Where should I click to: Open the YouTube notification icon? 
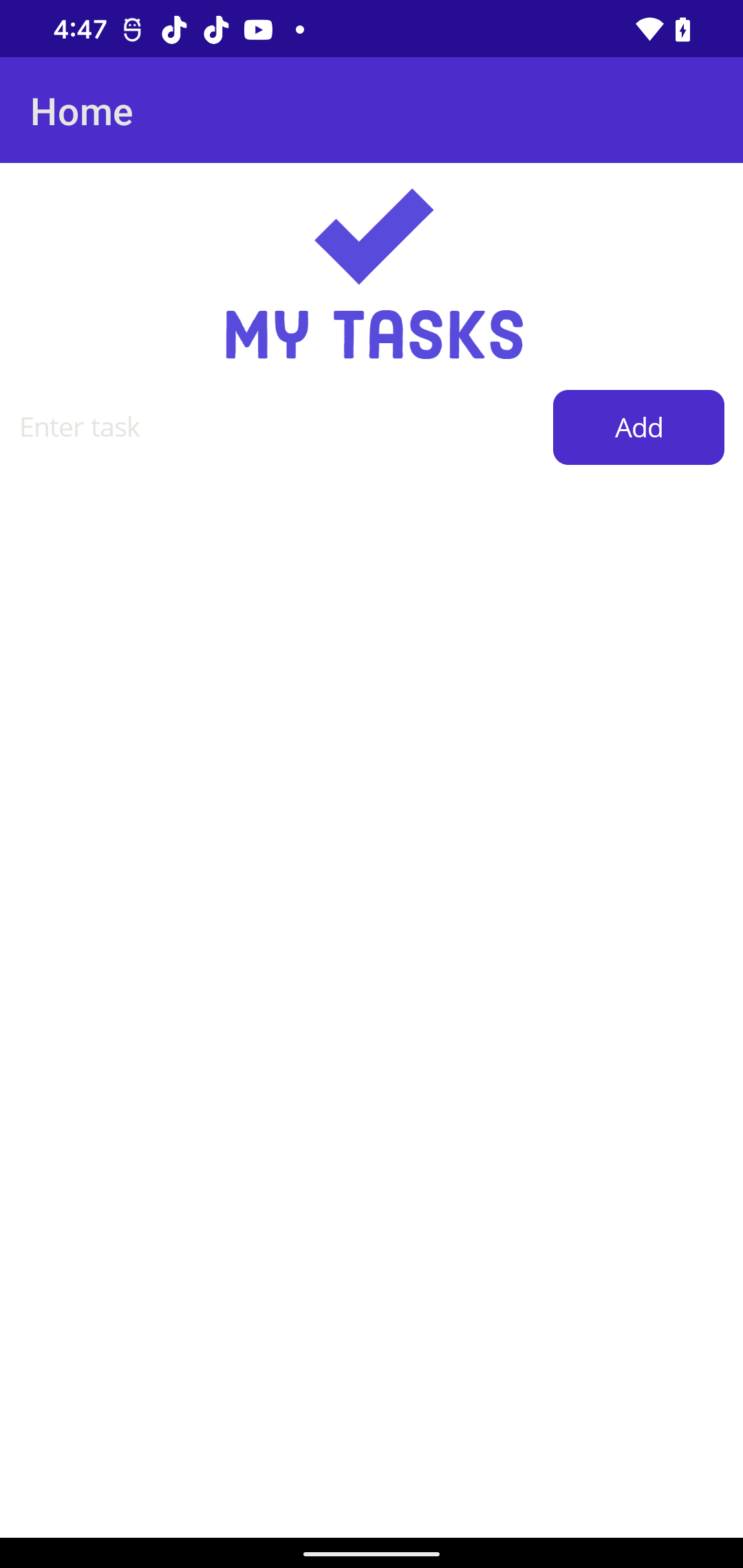[x=258, y=29]
